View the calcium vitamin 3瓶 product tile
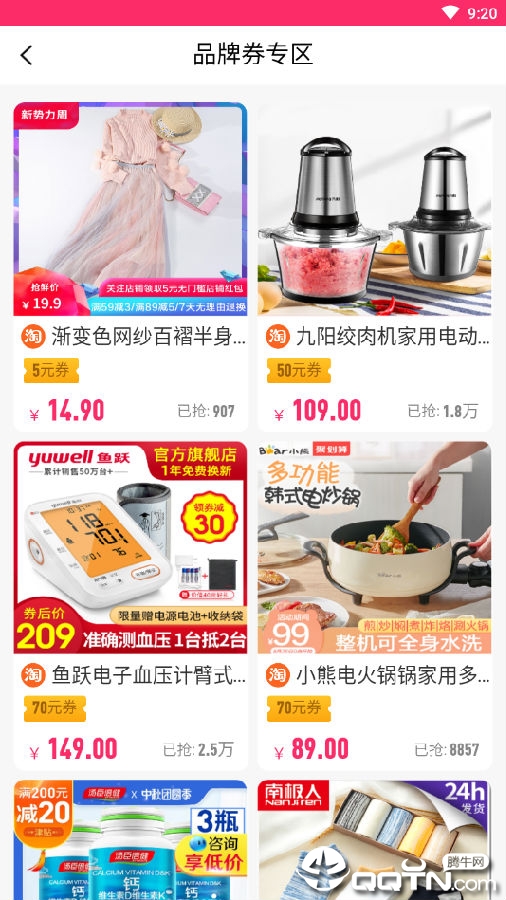506x900 pixels. [131, 840]
